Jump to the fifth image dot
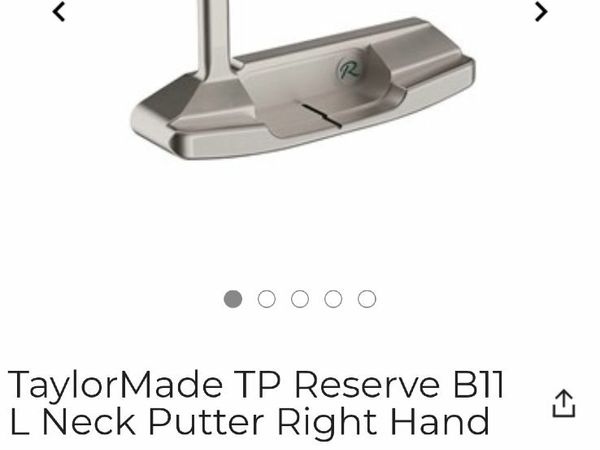Viewport: 600px width, 450px height. 367,299
